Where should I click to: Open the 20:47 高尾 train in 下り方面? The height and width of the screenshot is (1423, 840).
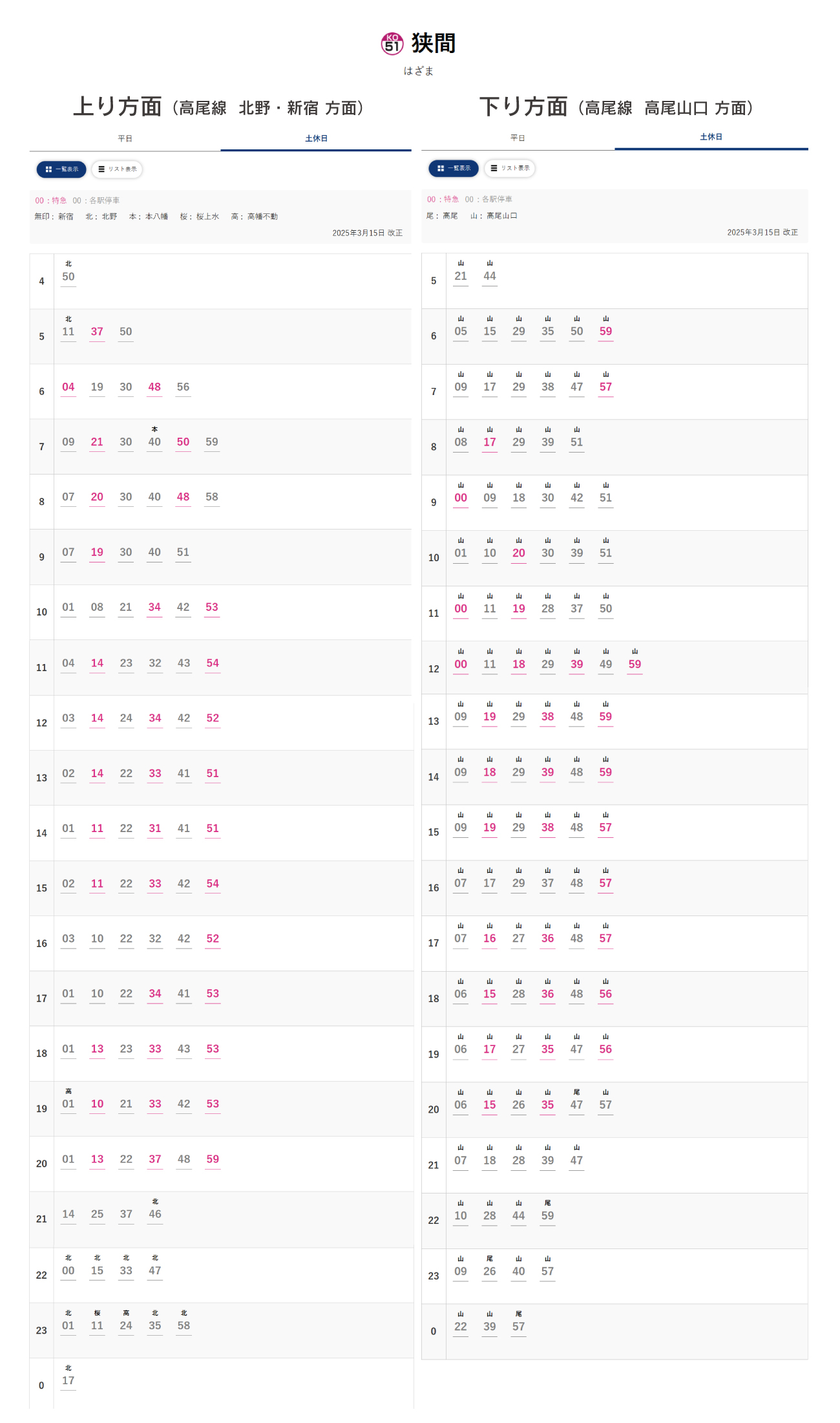(x=577, y=1102)
